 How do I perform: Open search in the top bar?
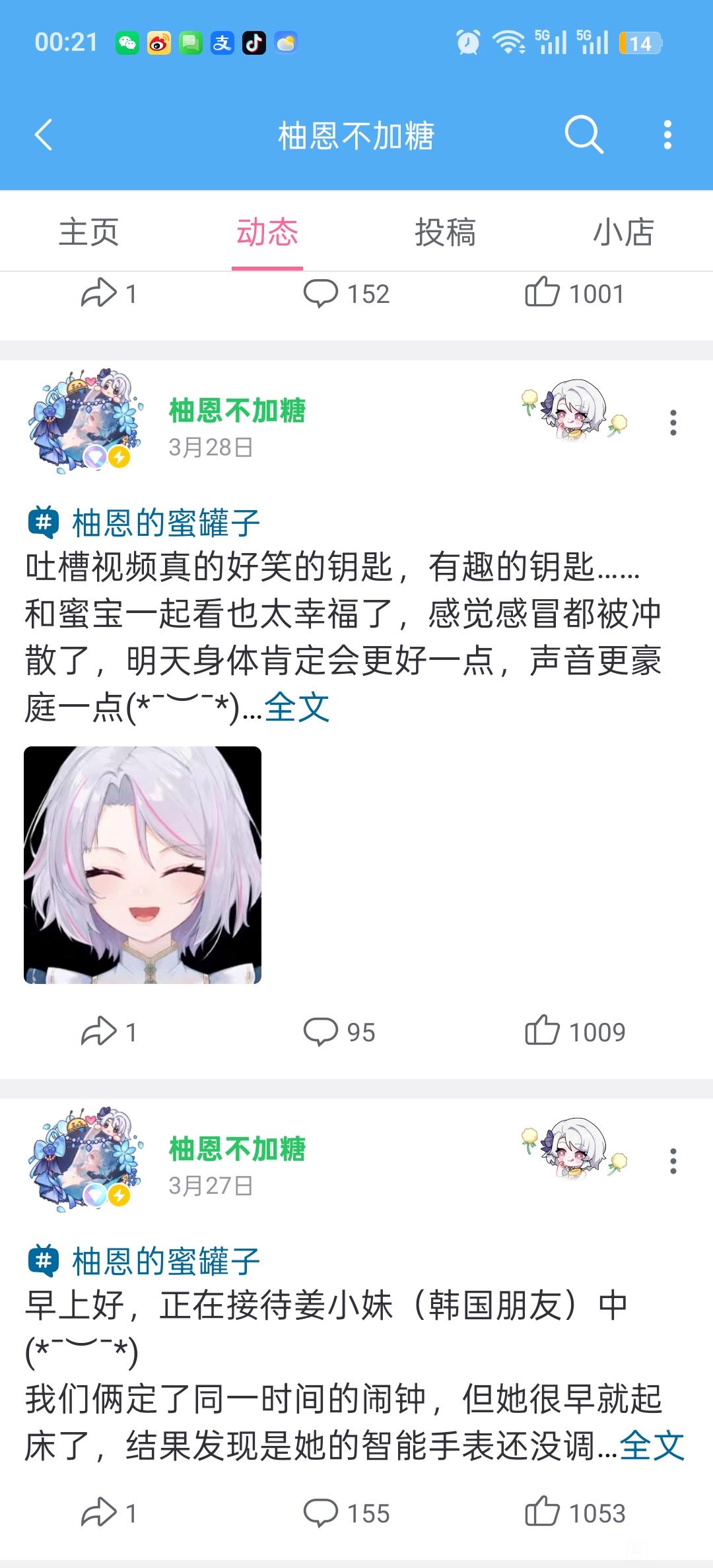tap(584, 135)
